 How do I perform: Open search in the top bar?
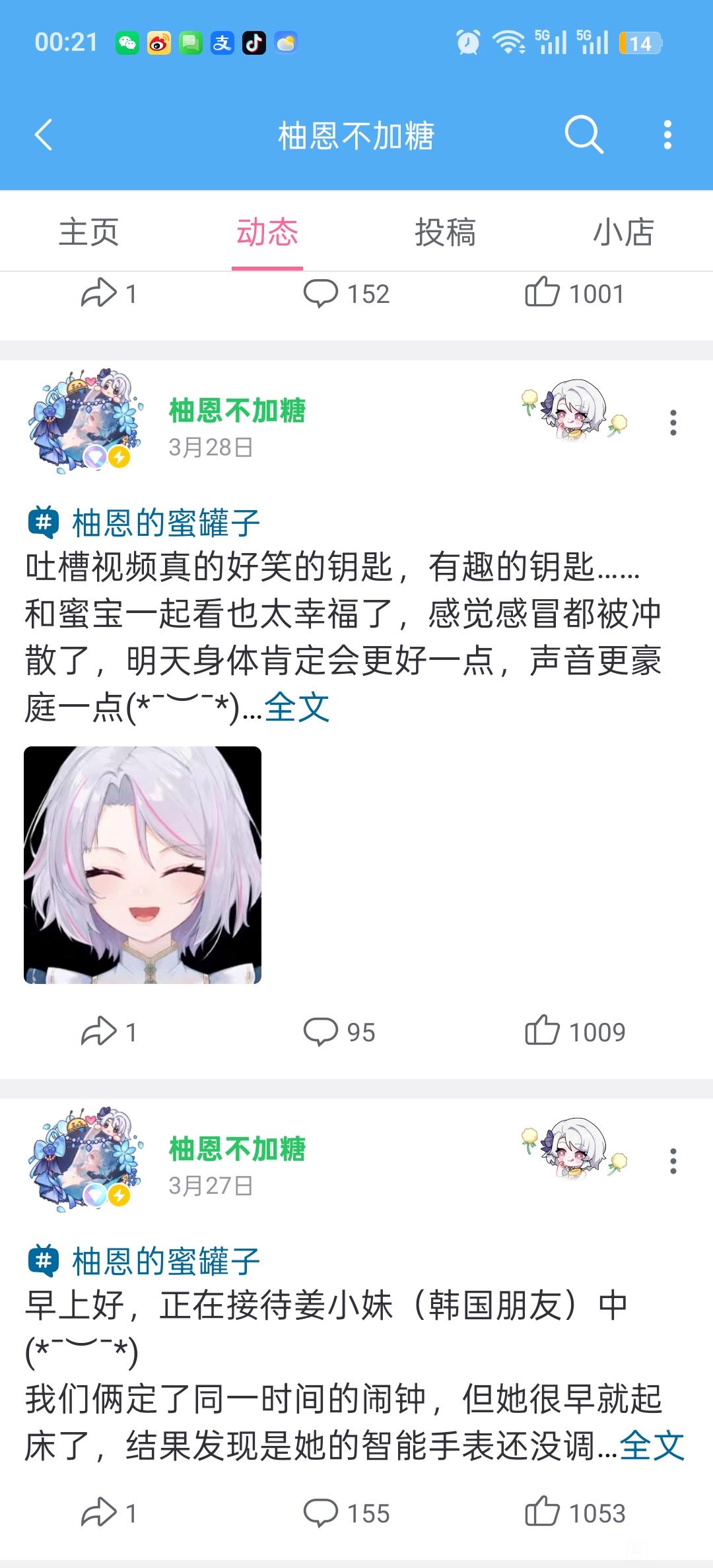tap(584, 135)
